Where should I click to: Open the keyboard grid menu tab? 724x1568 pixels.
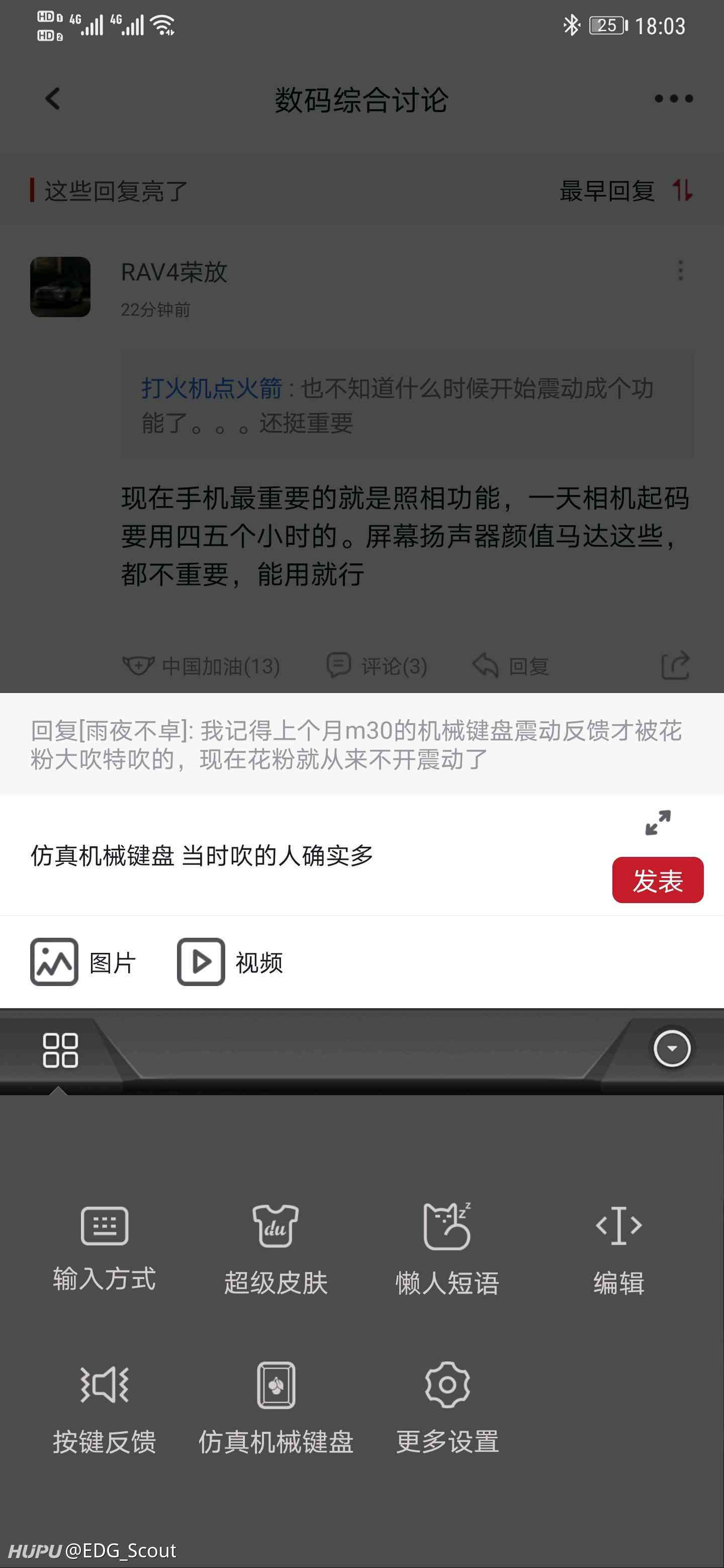point(60,1050)
